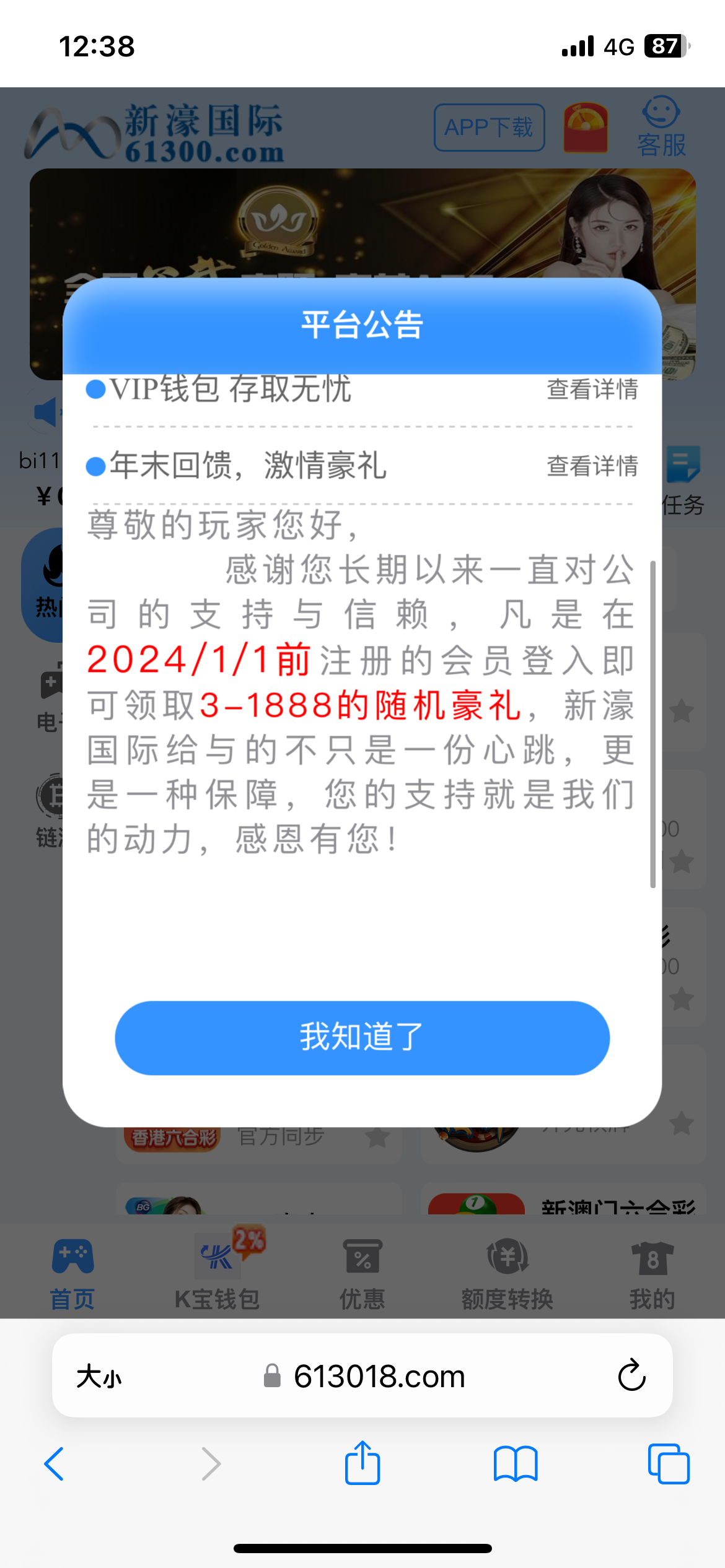725x1568 pixels.
Task: Open Safari page settings 大小
Action: 99,1376
